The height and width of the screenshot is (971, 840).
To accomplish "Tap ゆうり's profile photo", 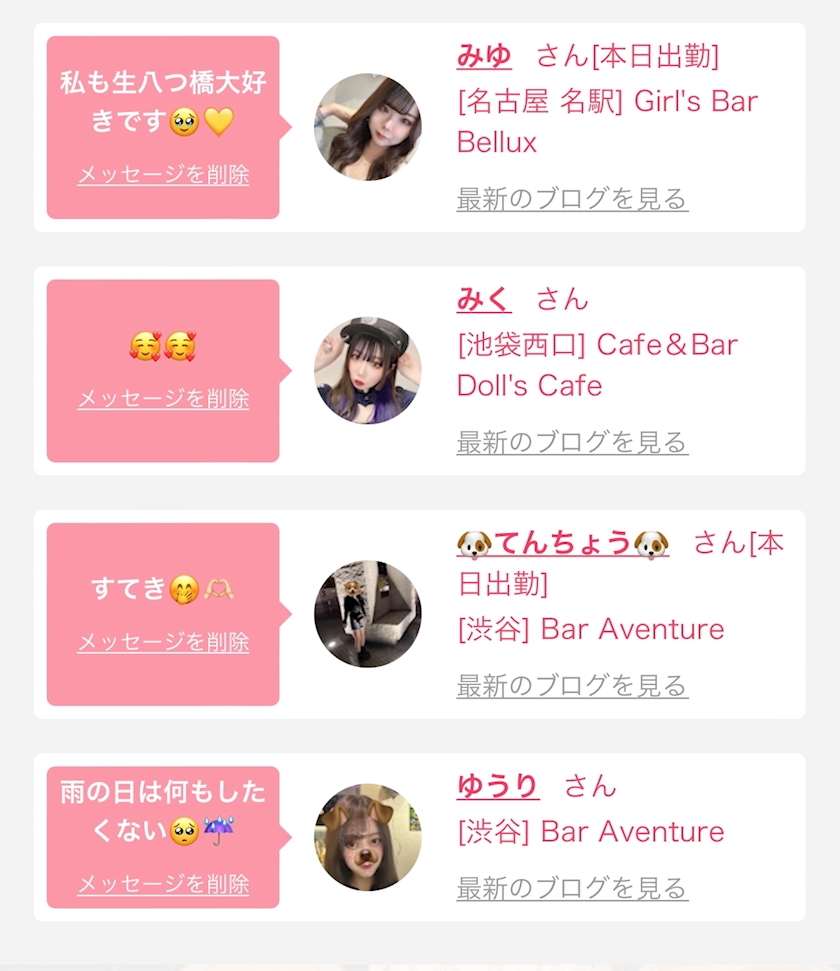I will tap(368, 837).
